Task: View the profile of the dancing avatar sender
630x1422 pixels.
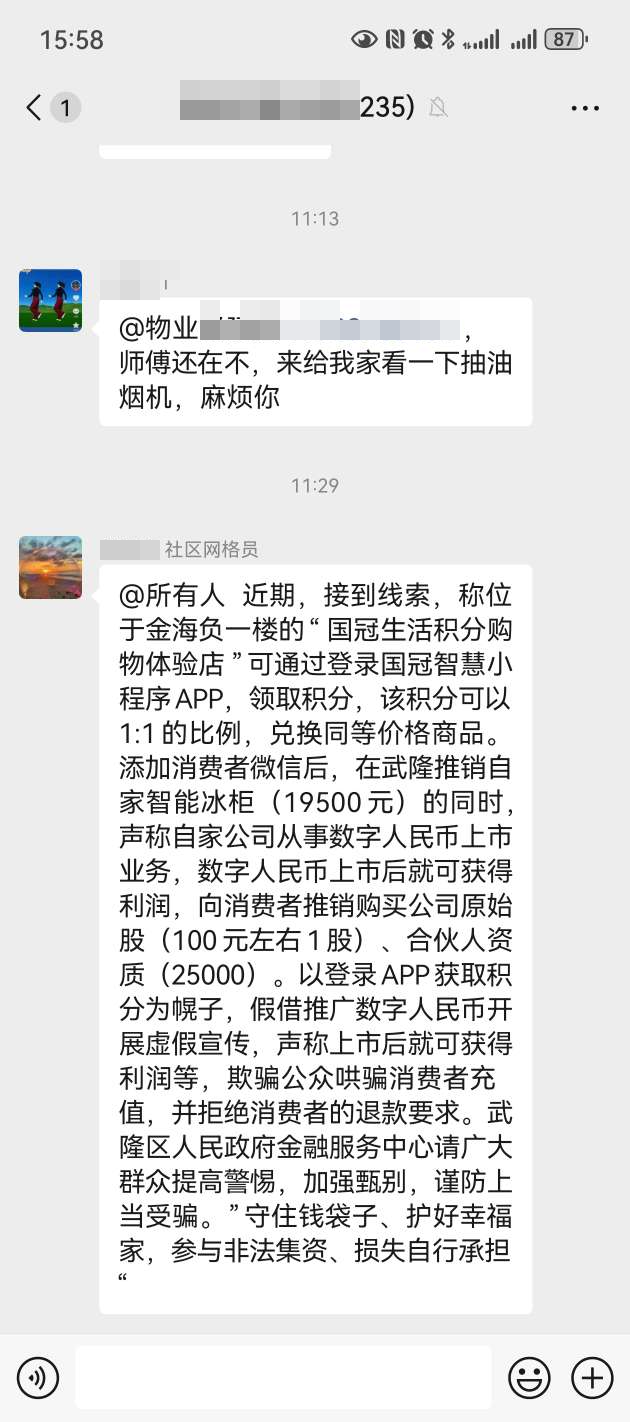Action: coord(50,300)
